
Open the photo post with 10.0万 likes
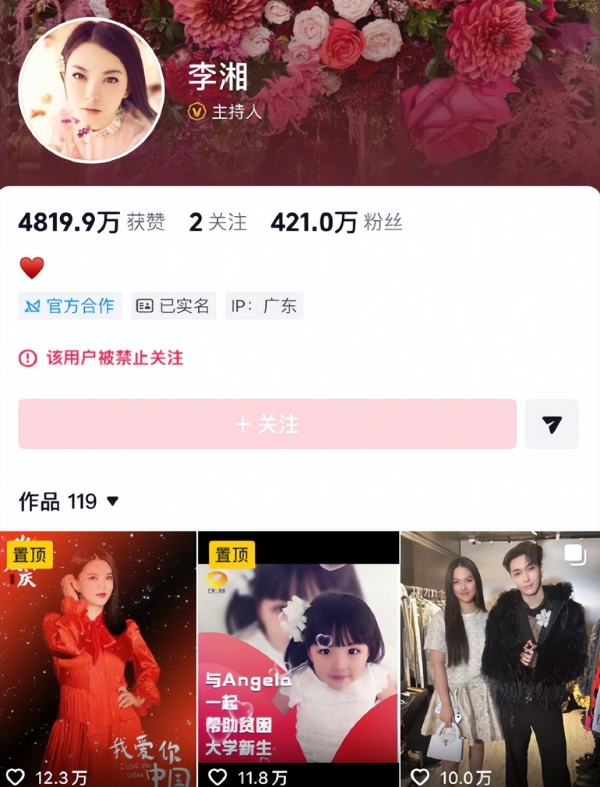pyautogui.click(x=499, y=658)
